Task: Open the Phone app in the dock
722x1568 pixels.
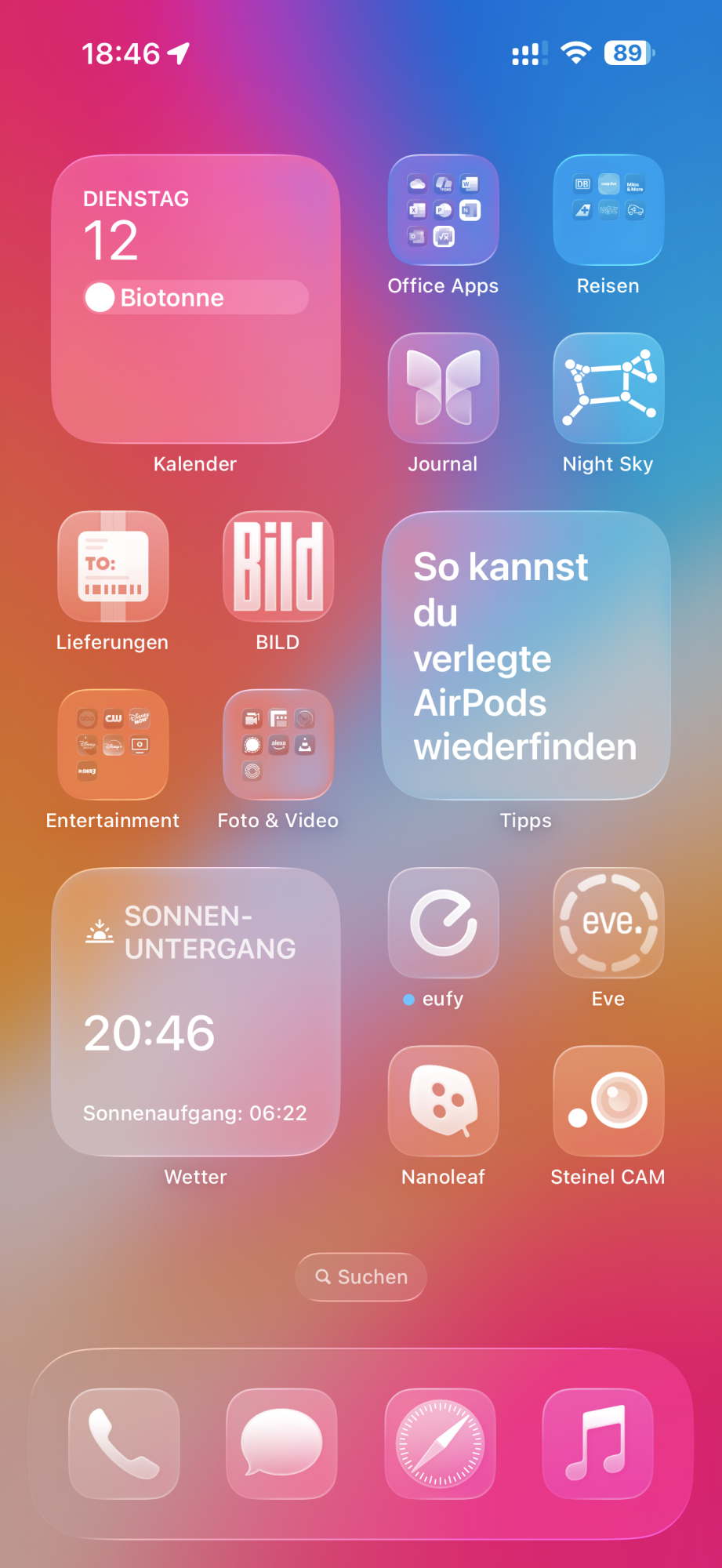Action: click(x=124, y=1443)
